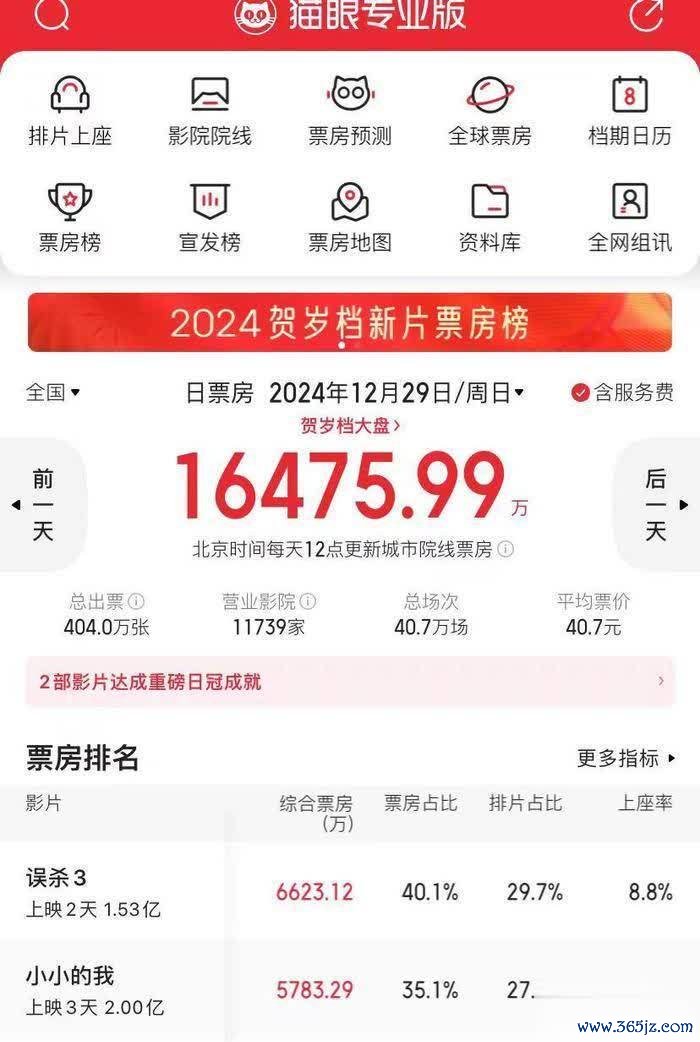
Task: Open 更多指标 options
Action: 626,758
